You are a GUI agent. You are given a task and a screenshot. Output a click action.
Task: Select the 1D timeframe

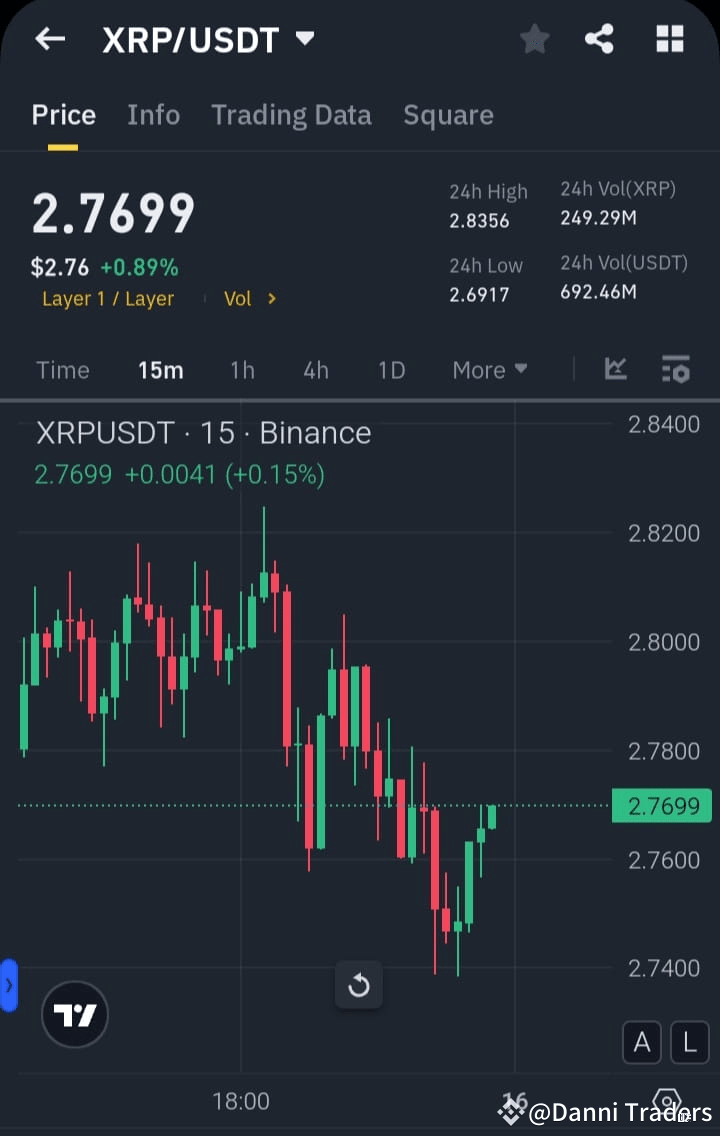[x=391, y=369]
